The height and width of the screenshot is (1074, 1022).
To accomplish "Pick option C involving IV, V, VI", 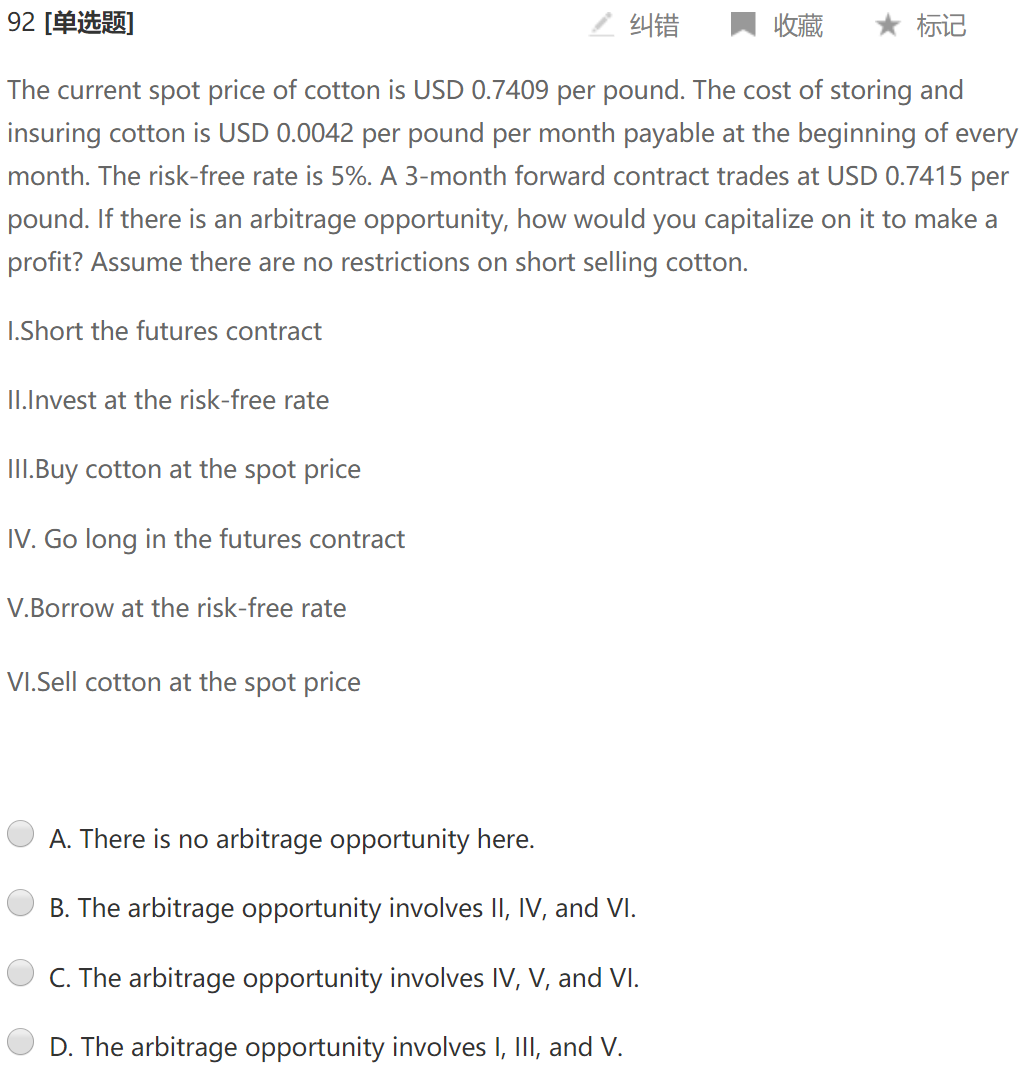I will (21, 974).
